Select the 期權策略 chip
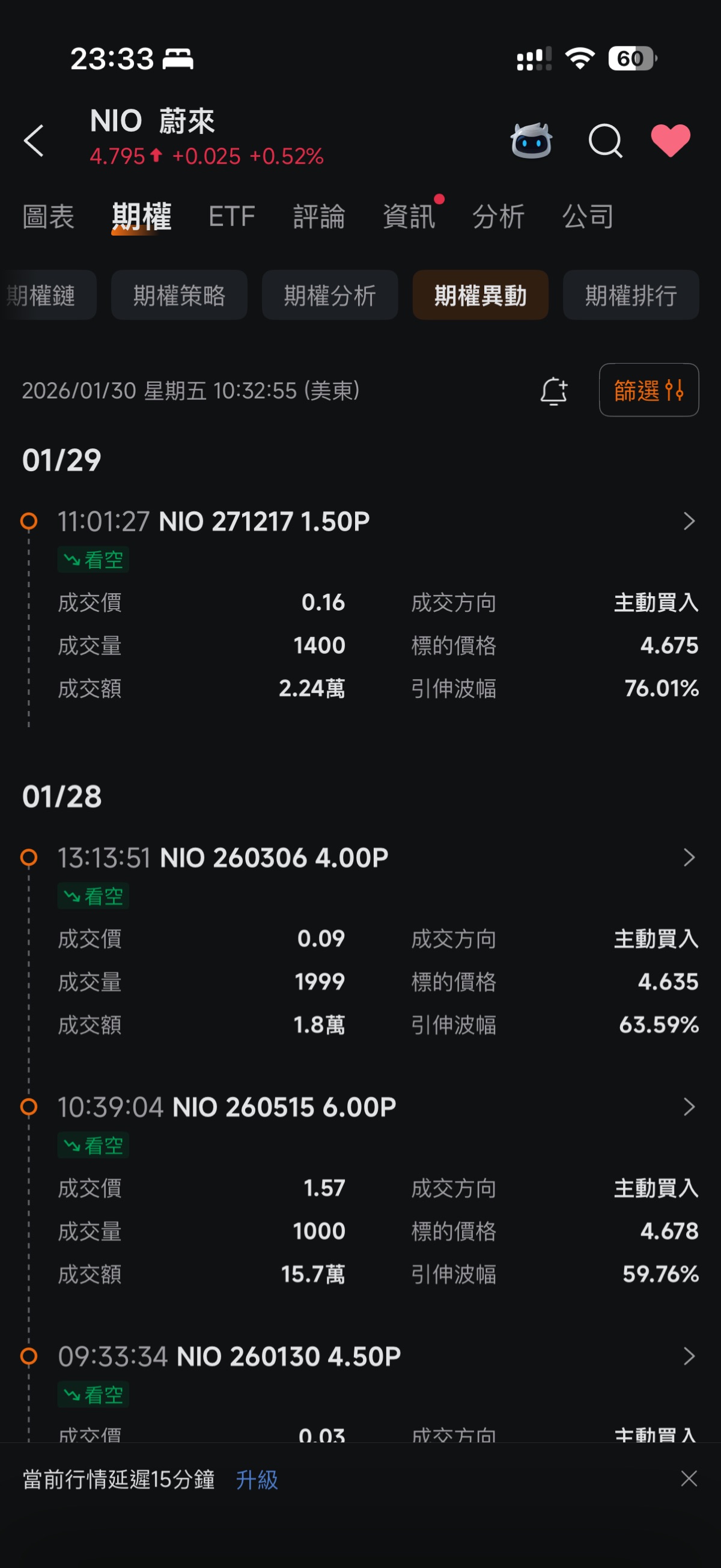721x1568 pixels. tap(179, 295)
